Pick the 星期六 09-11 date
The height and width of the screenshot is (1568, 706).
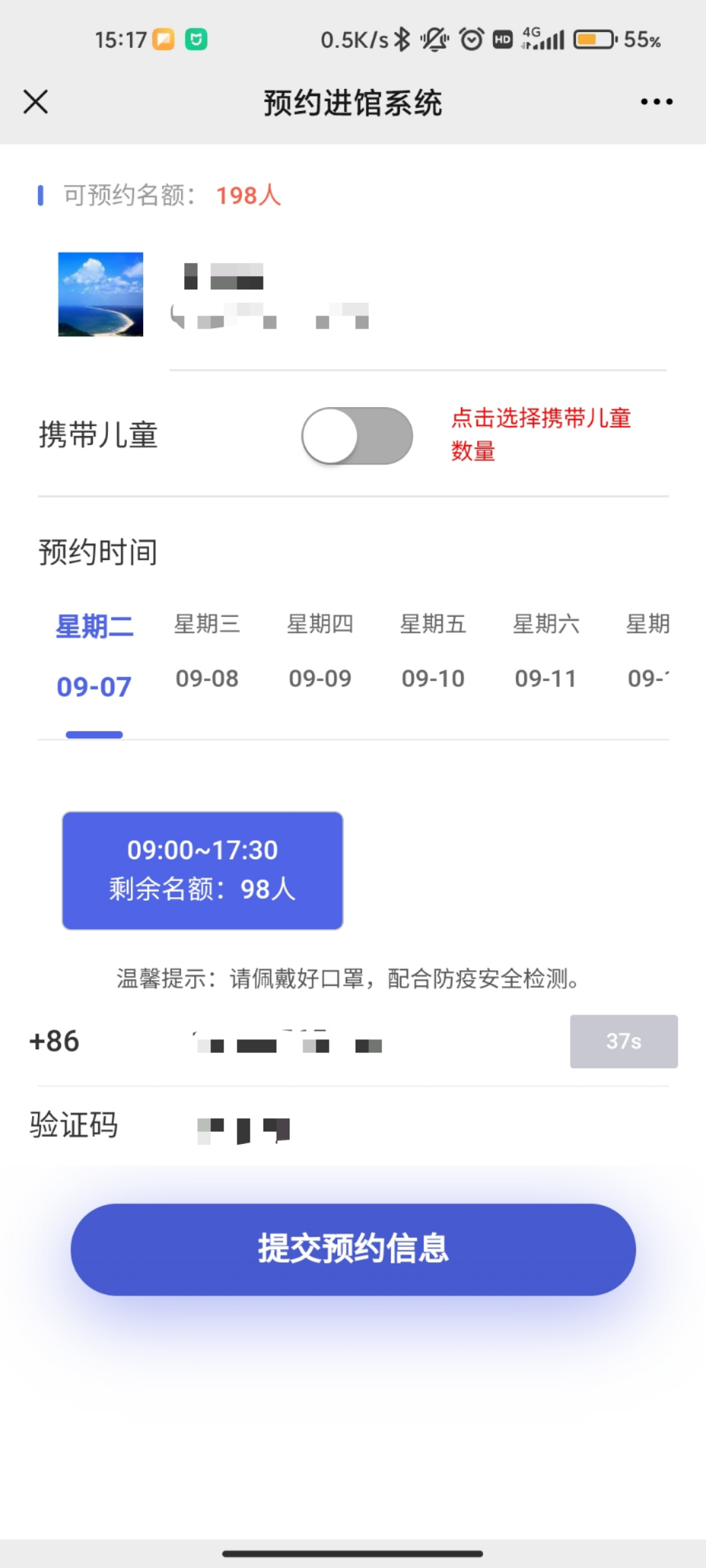click(x=546, y=651)
